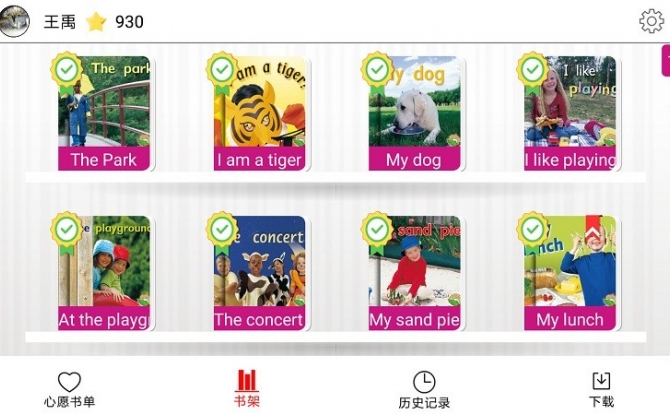Select the 书架 bookshelf tab
The width and height of the screenshot is (670, 415).
[246, 389]
